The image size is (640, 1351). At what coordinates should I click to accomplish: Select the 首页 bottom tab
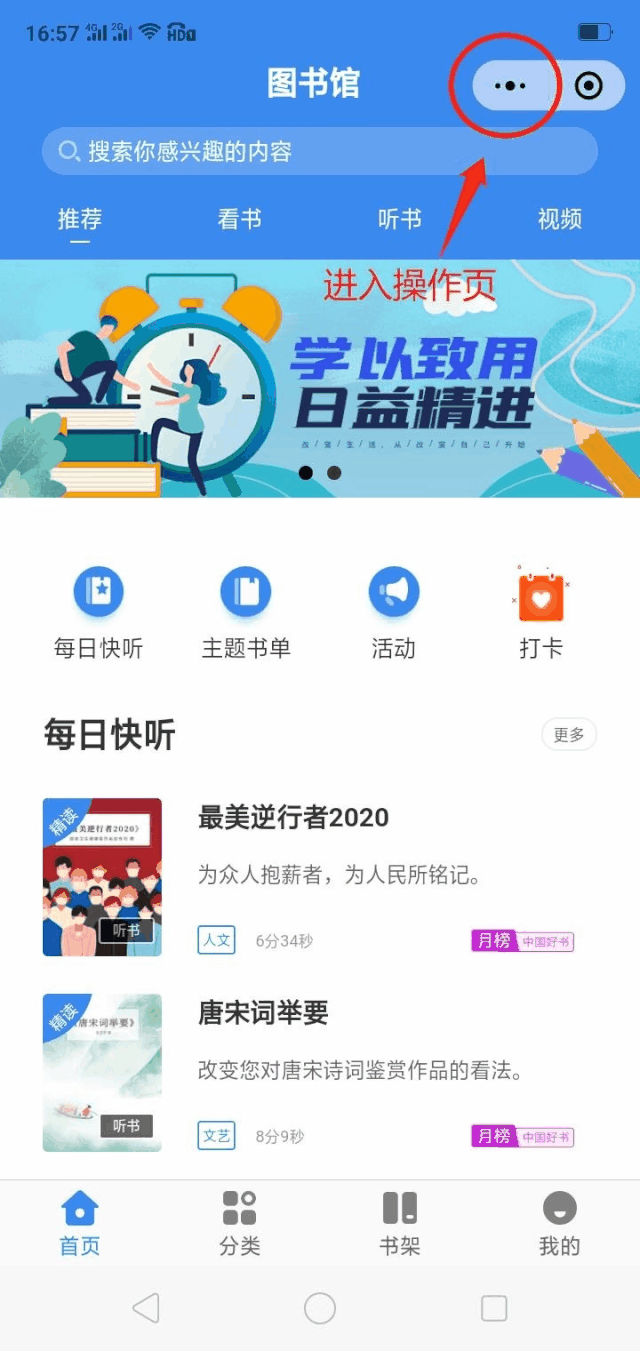[x=80, y=1222]
